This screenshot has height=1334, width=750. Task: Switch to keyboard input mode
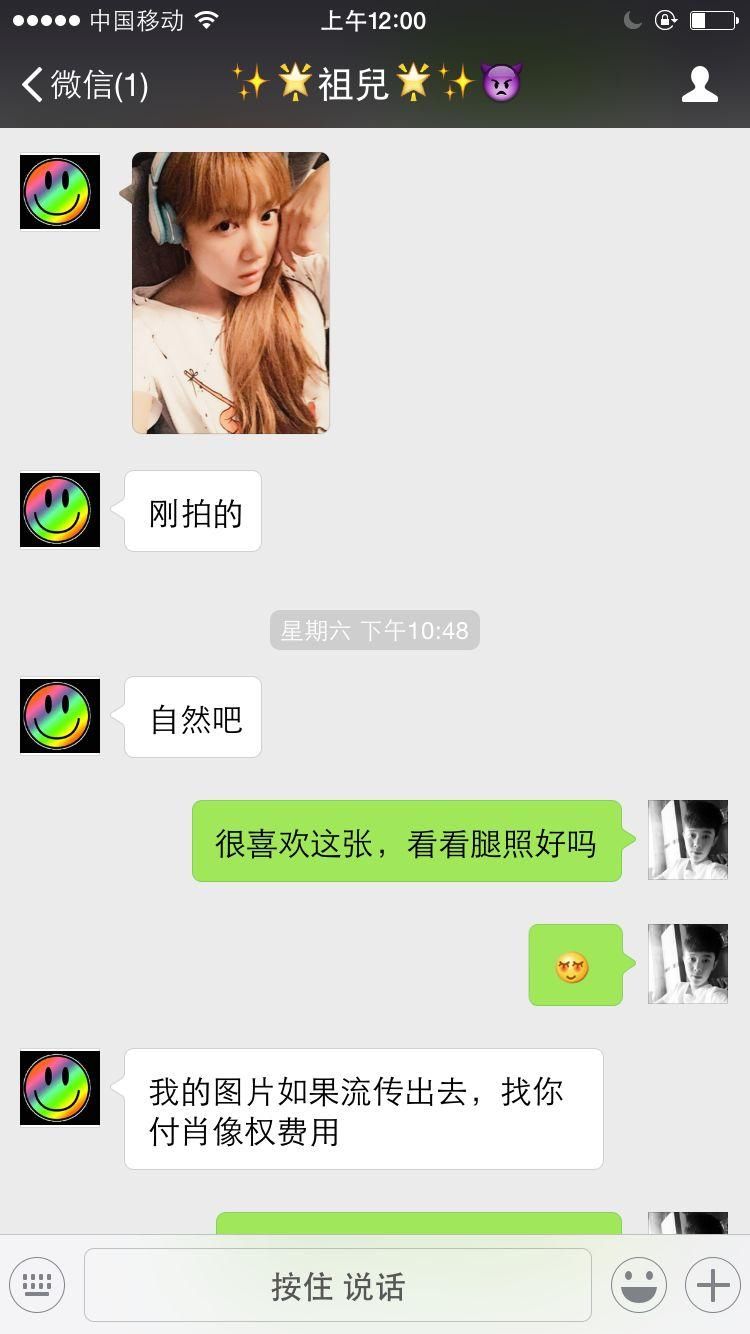(x=37, y=1285)
